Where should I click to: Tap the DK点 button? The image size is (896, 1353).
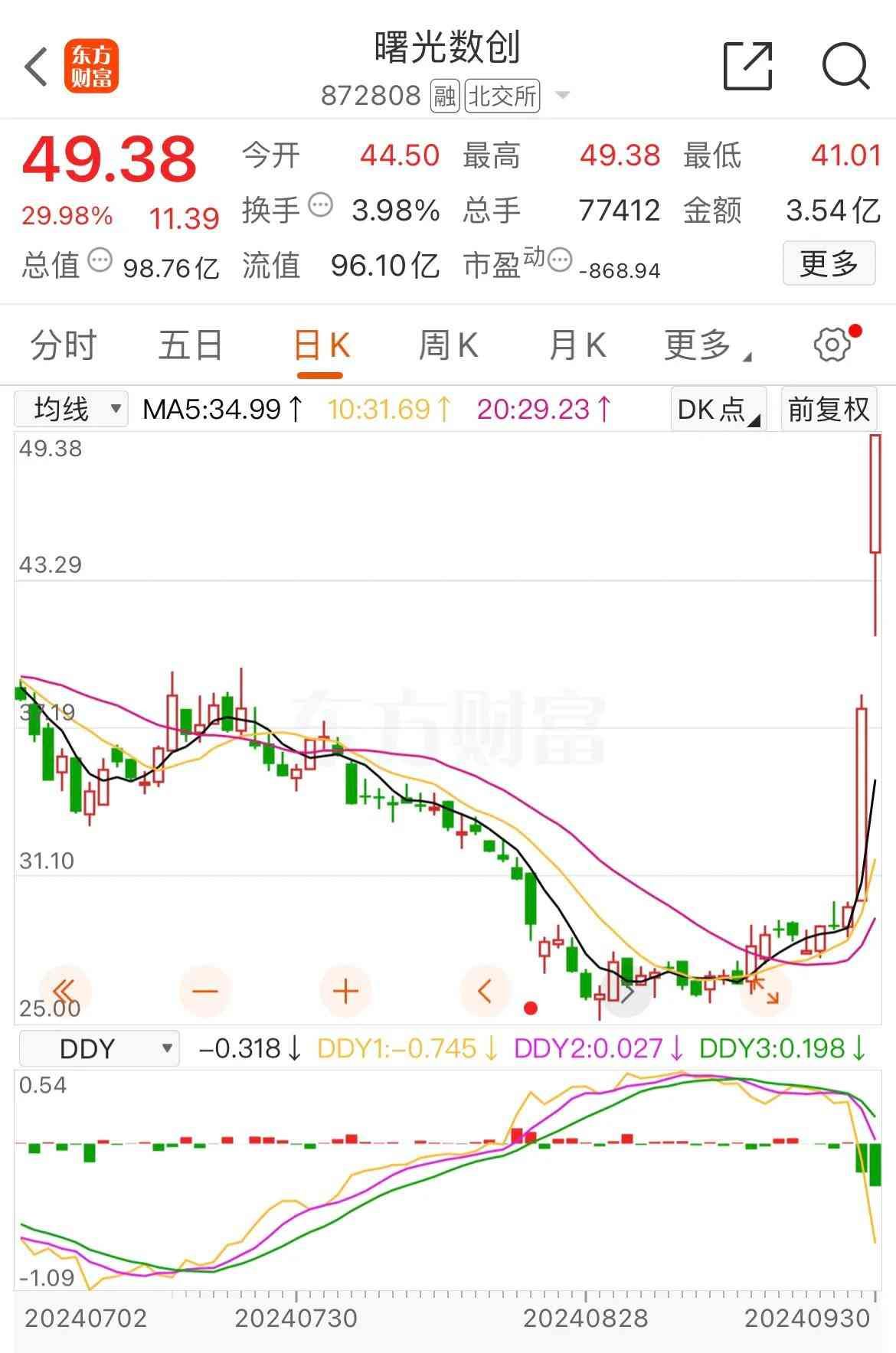(x=718, y=410)
